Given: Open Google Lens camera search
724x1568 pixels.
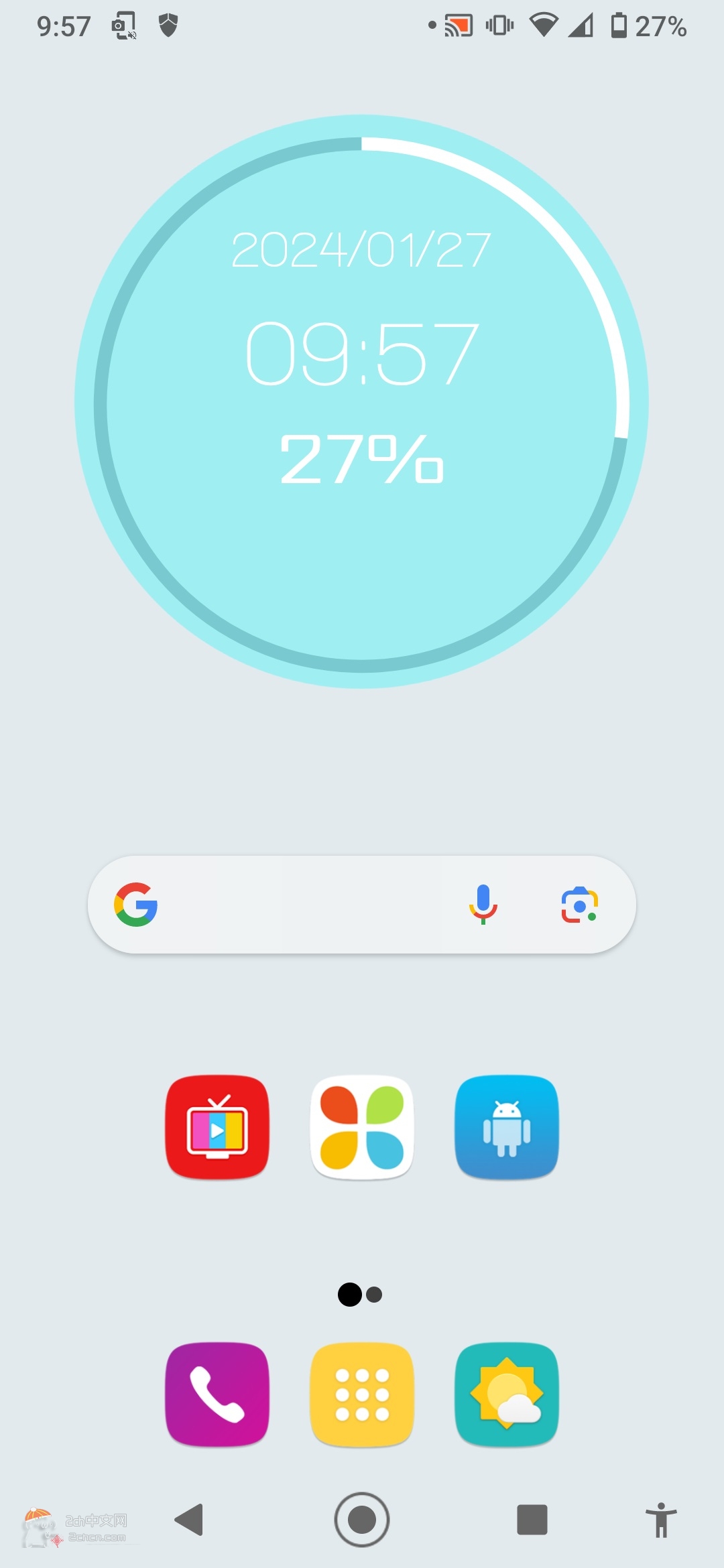Looking at the screenshot, I should point(579,905).
